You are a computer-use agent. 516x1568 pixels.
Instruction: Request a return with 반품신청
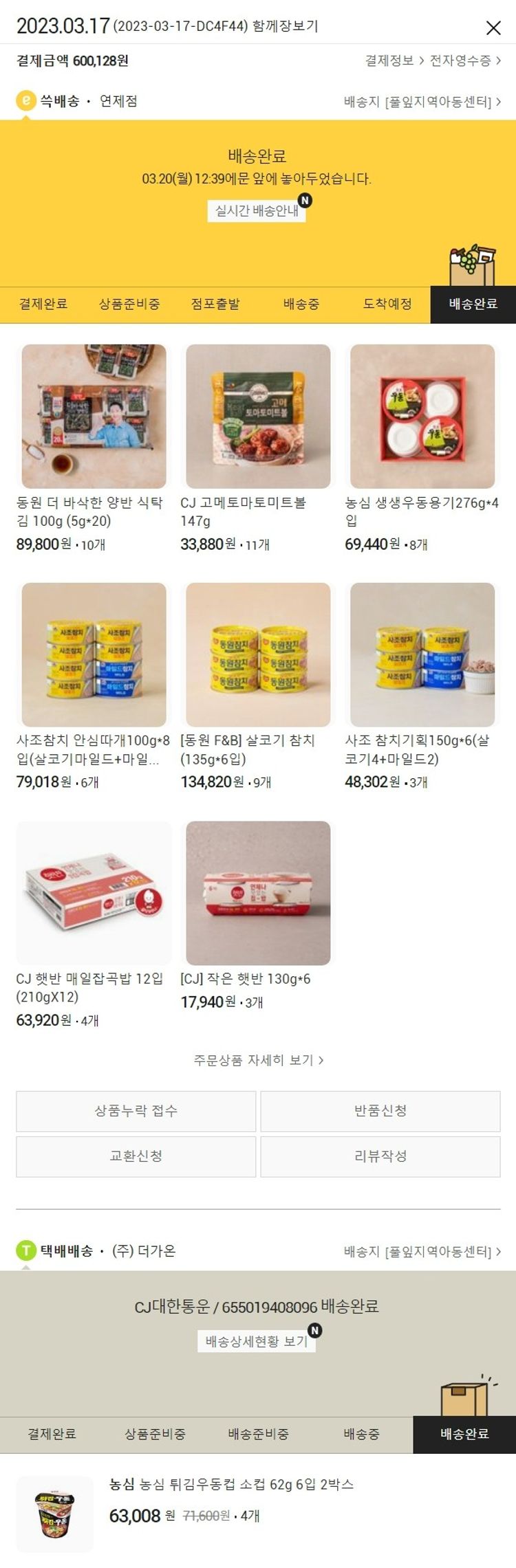[x=380, y=1111]
